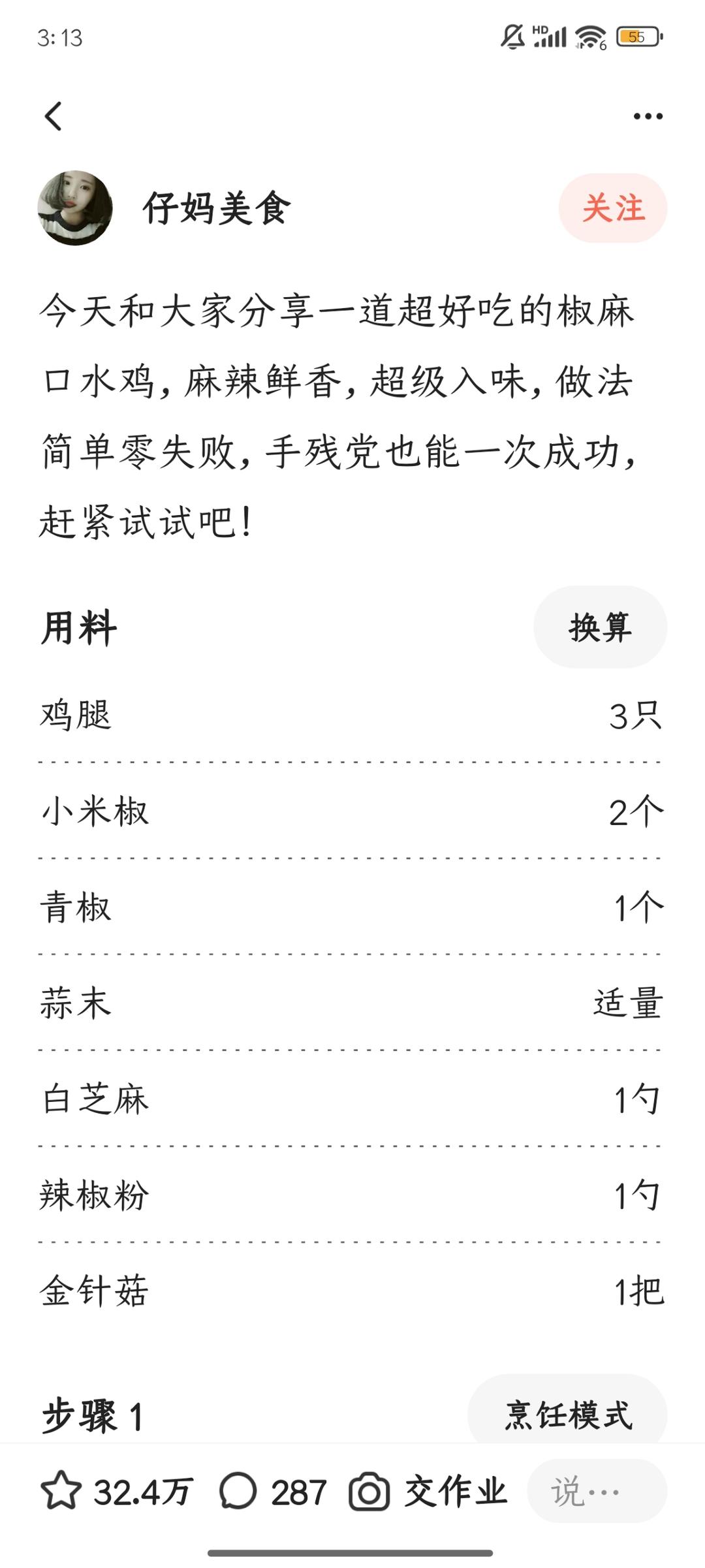The width and height of the screenshot is (705, 1568).
Task: Tap 换算 to convert ingredient amounts
Action: (x=600, y=627)
